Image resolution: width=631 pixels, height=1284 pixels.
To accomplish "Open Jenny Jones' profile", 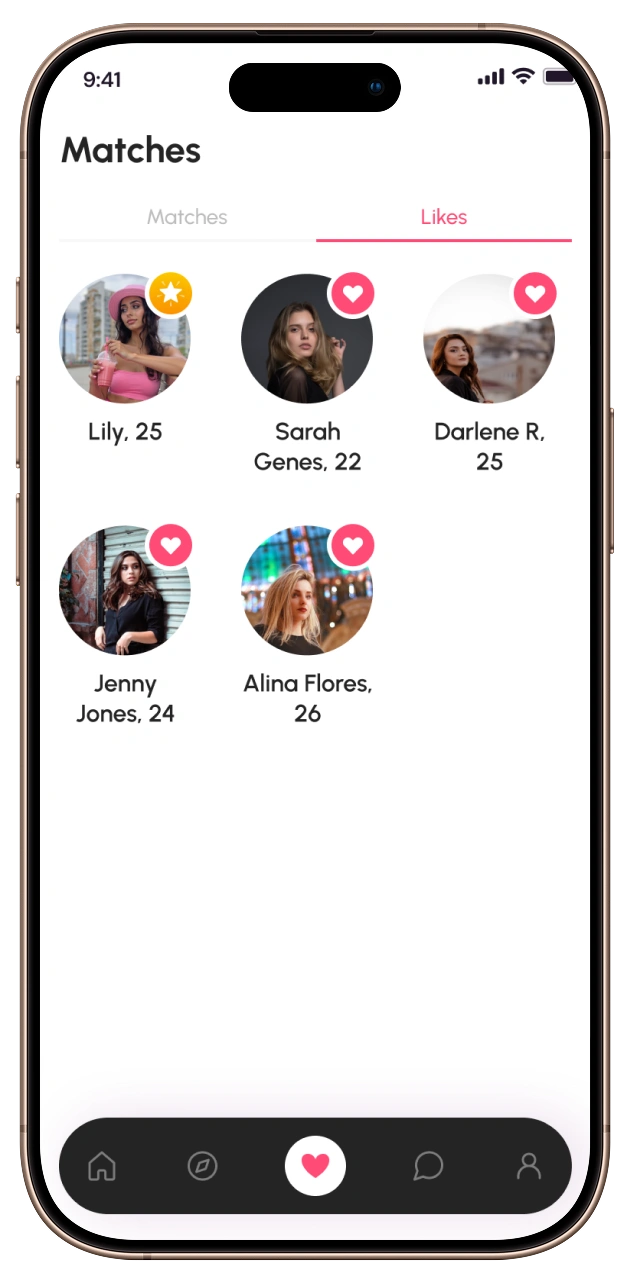I will click(124, 591).
